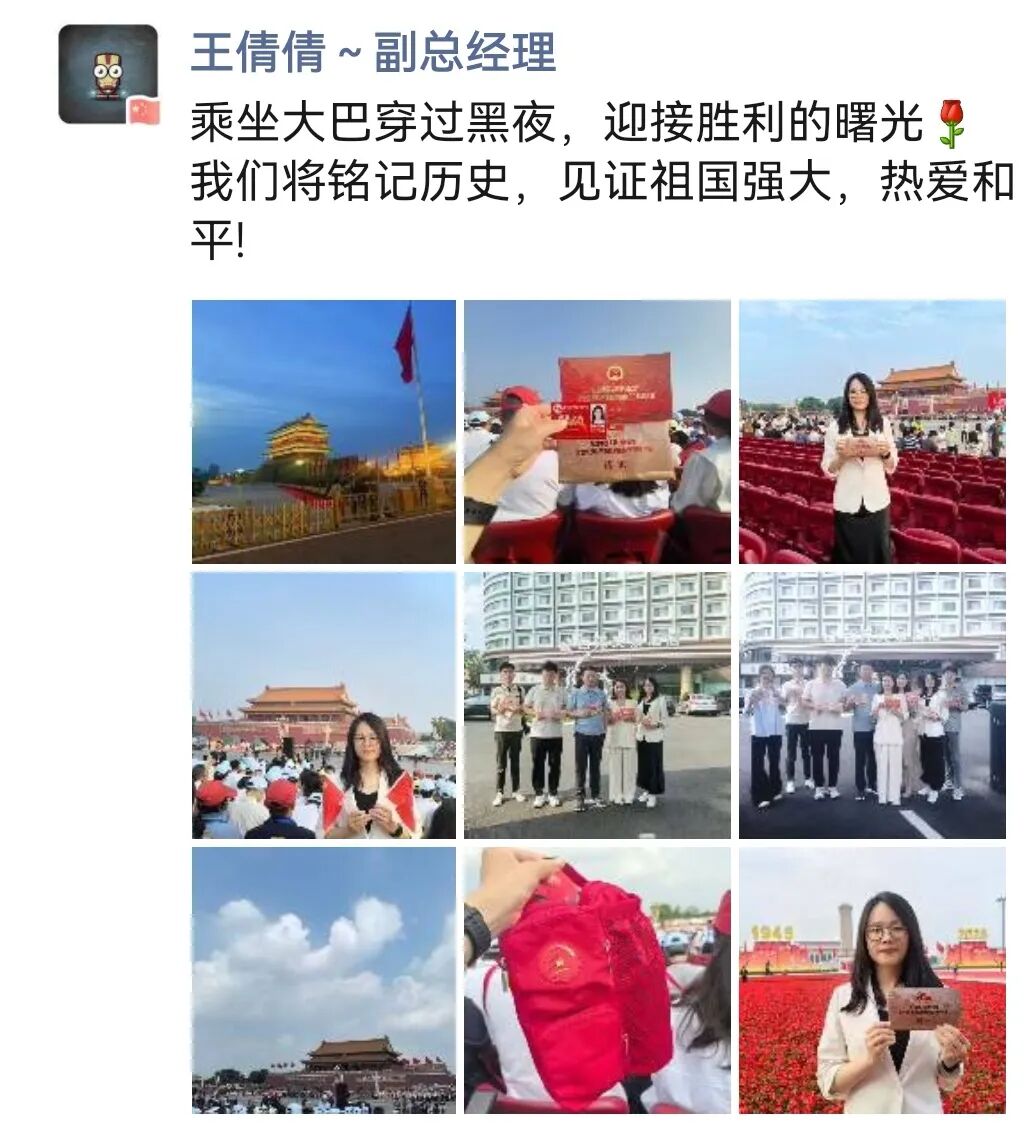View photo of woman in flower field
The height and width of the screenshot is (1129, 1035).
[872, 980]
